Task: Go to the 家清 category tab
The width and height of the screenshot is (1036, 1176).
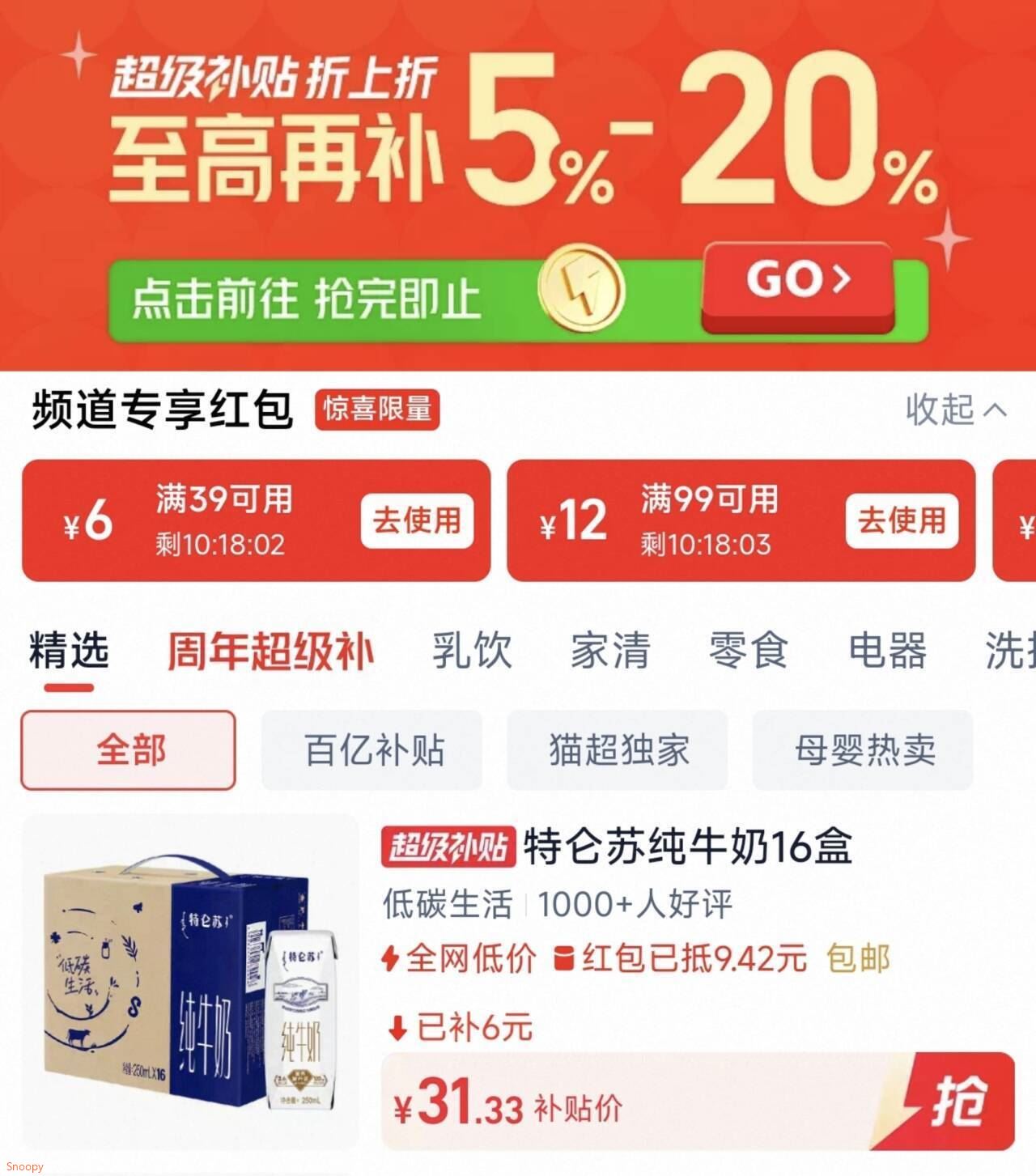Action: [610, 650]
